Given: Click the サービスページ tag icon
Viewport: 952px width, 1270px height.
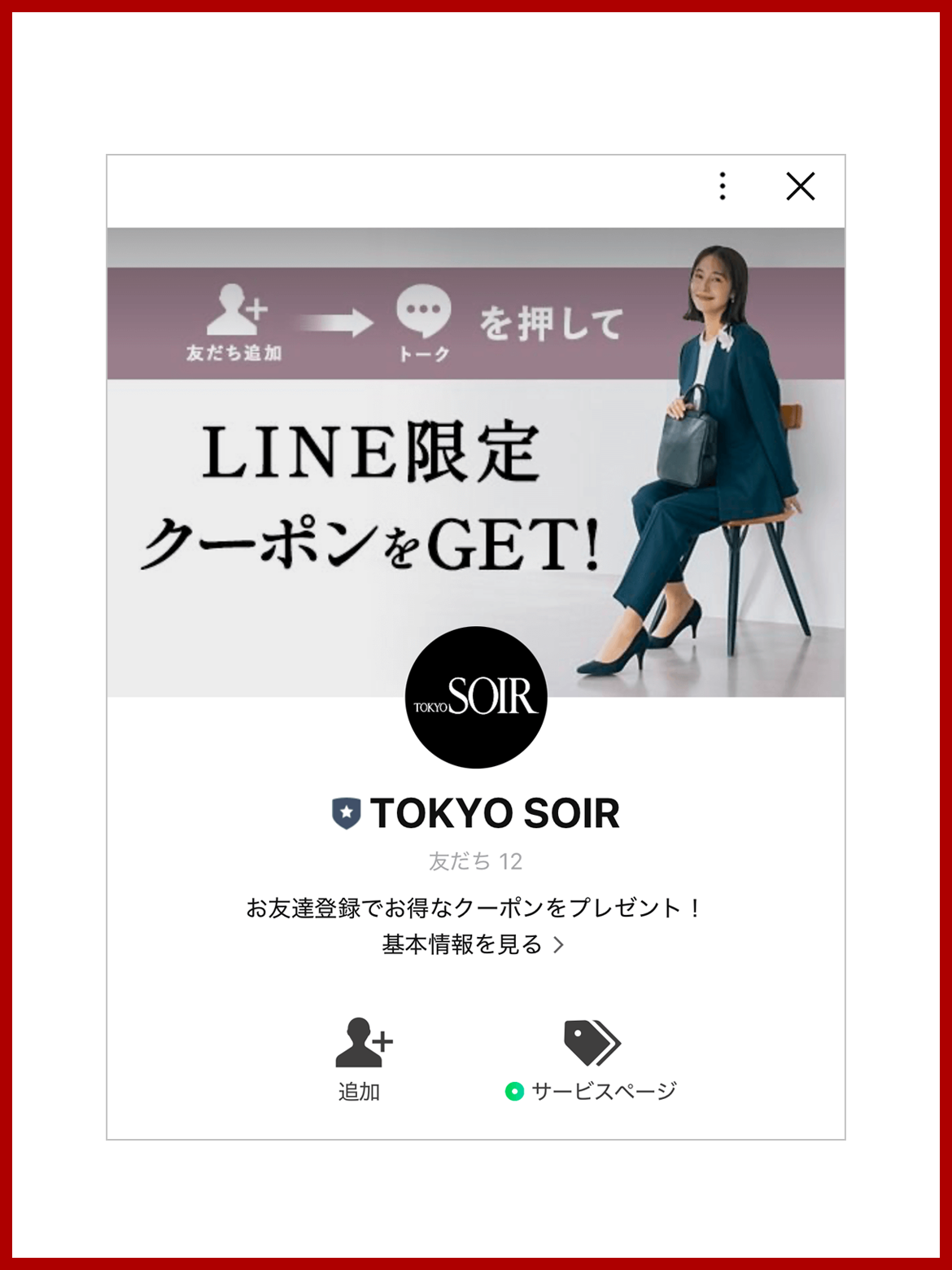Looking at the screenshot, I should point(593,1044).
